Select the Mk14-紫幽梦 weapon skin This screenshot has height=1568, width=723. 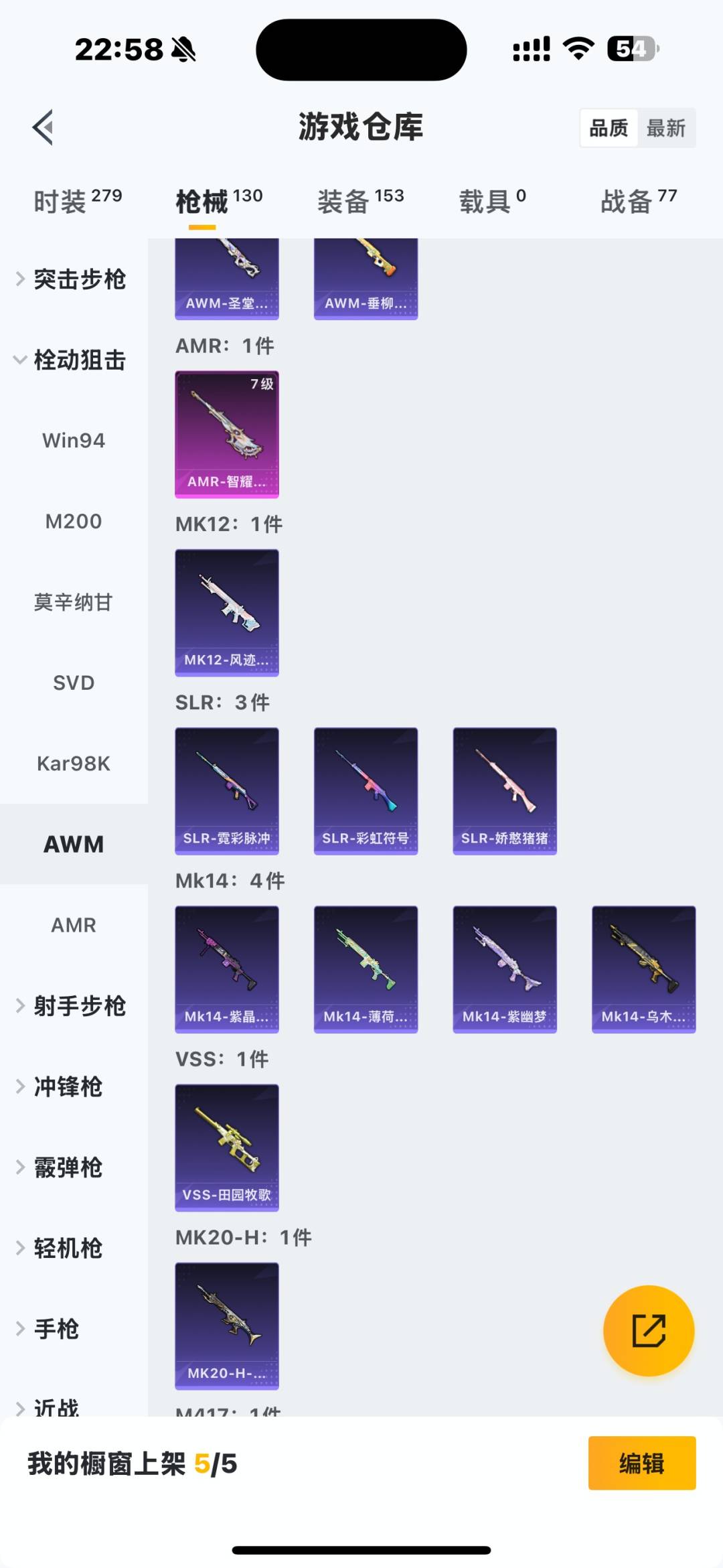[x=504, y=969]
